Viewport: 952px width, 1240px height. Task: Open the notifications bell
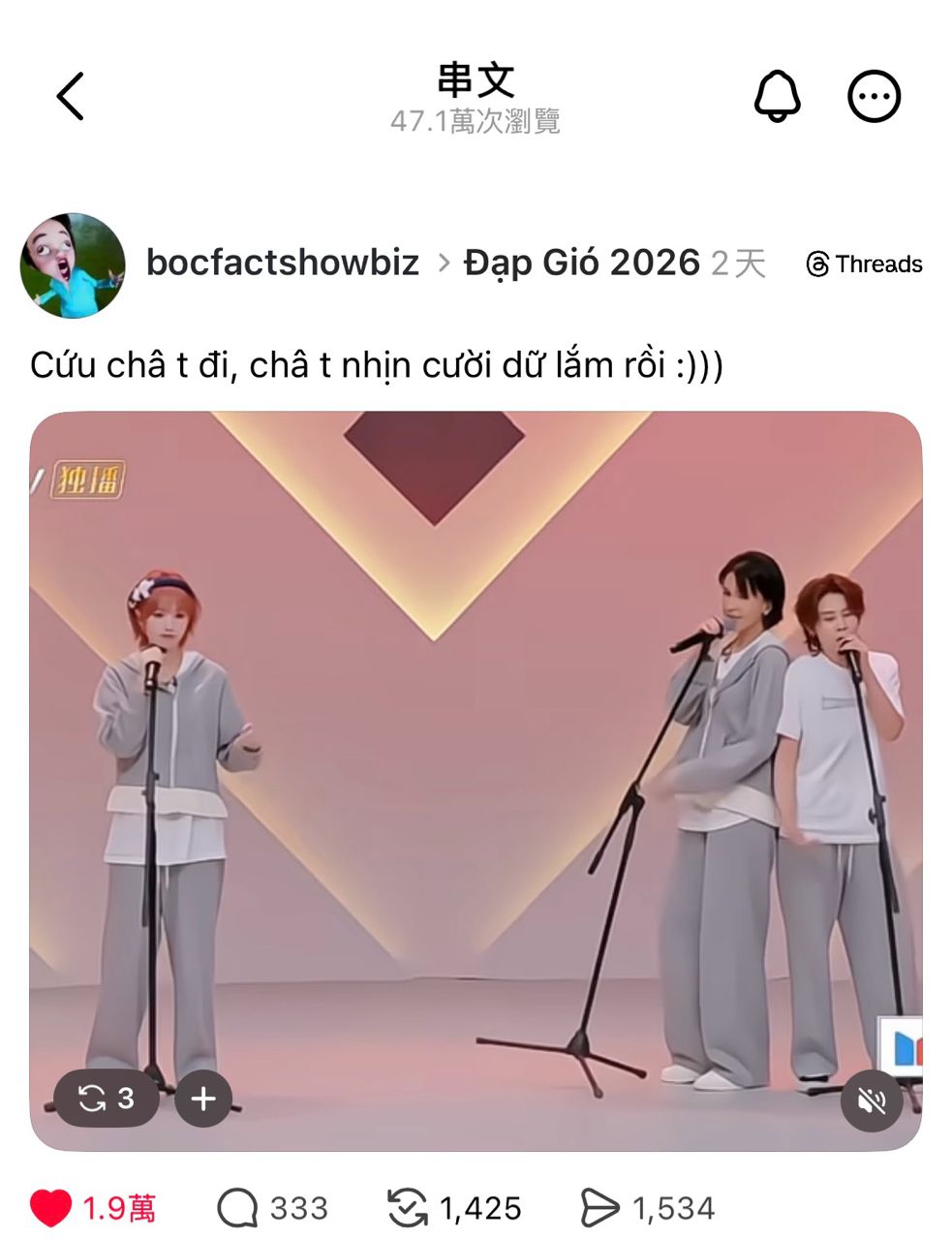pos(777,96)
